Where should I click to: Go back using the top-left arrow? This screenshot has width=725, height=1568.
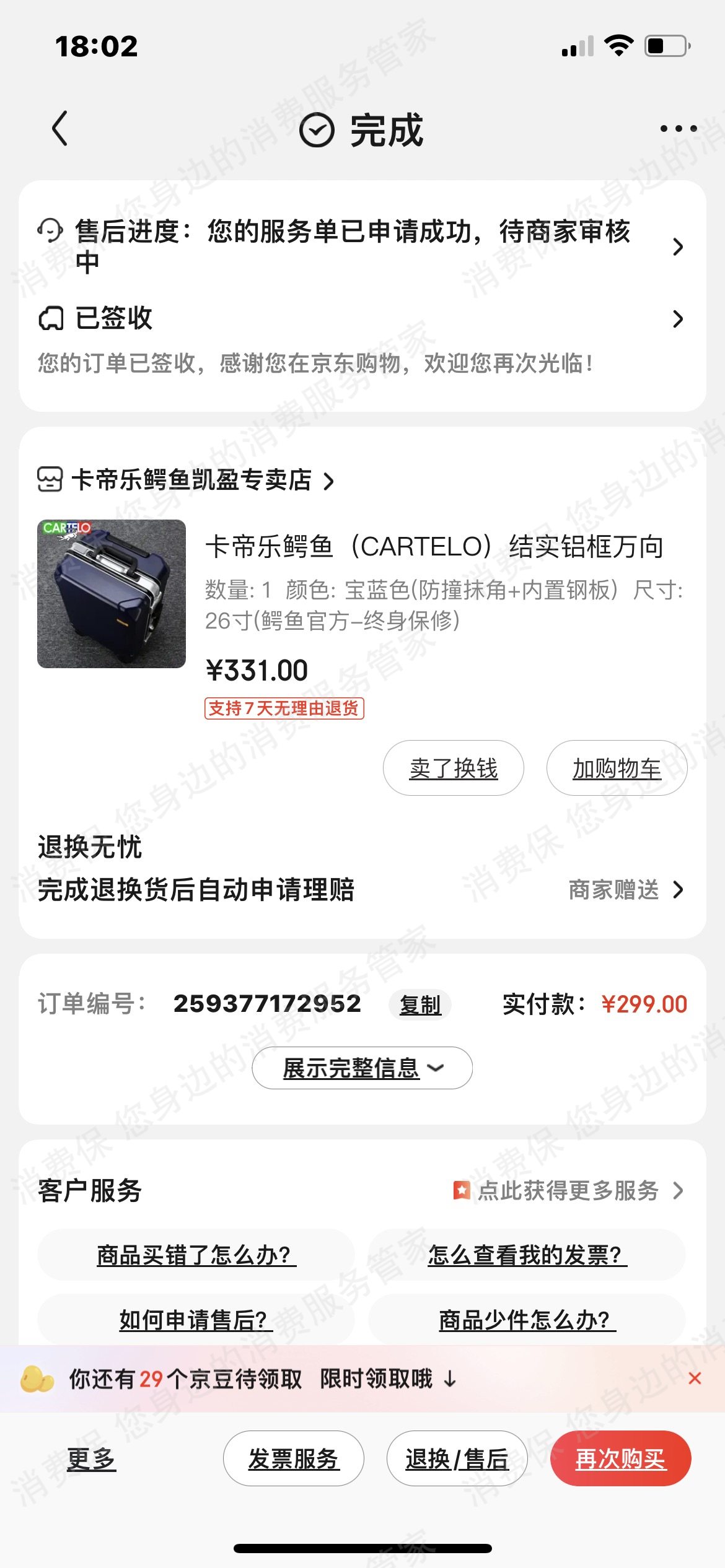click(60, 129)
